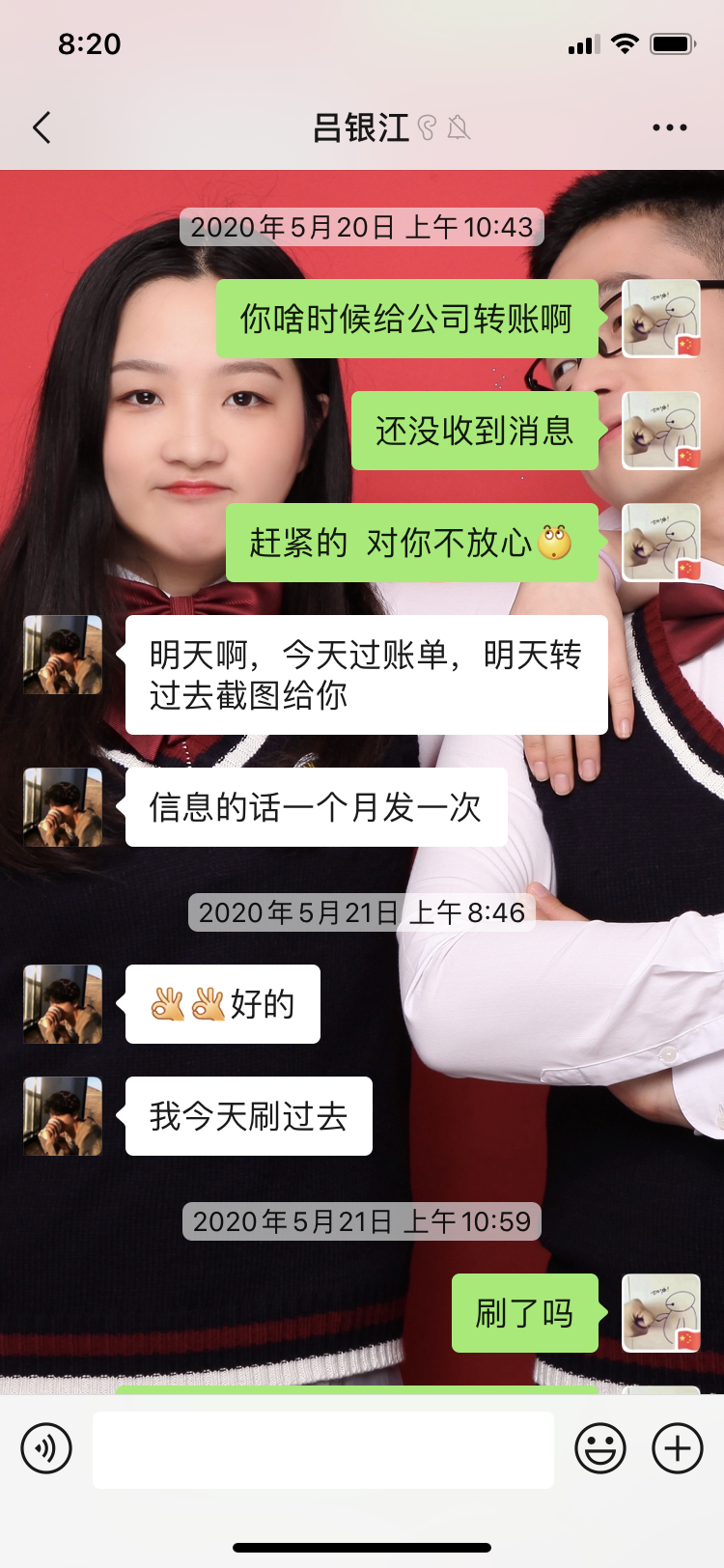
Task: Open the plus attachments menu
Action: coord(678,1448)
